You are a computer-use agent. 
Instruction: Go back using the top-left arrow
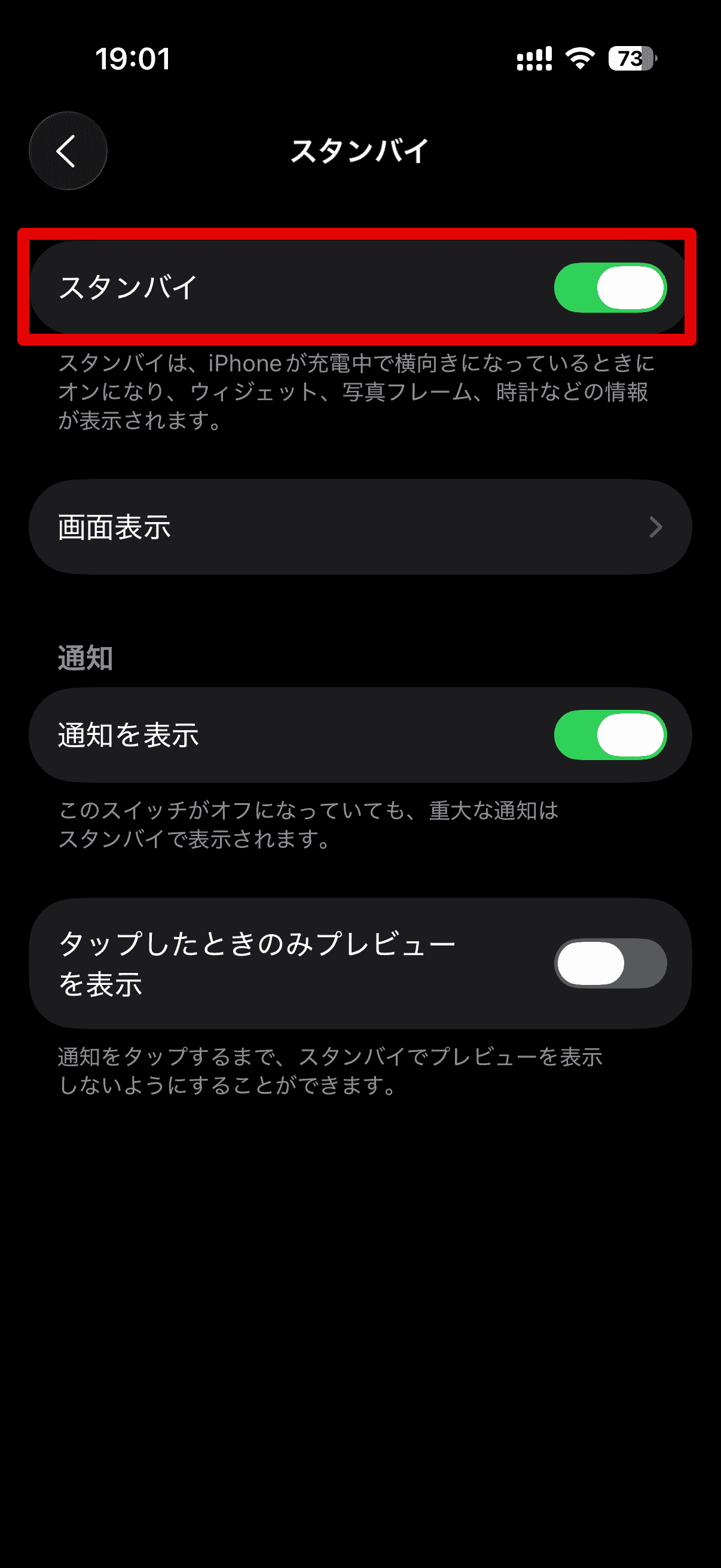coord(68,150)
